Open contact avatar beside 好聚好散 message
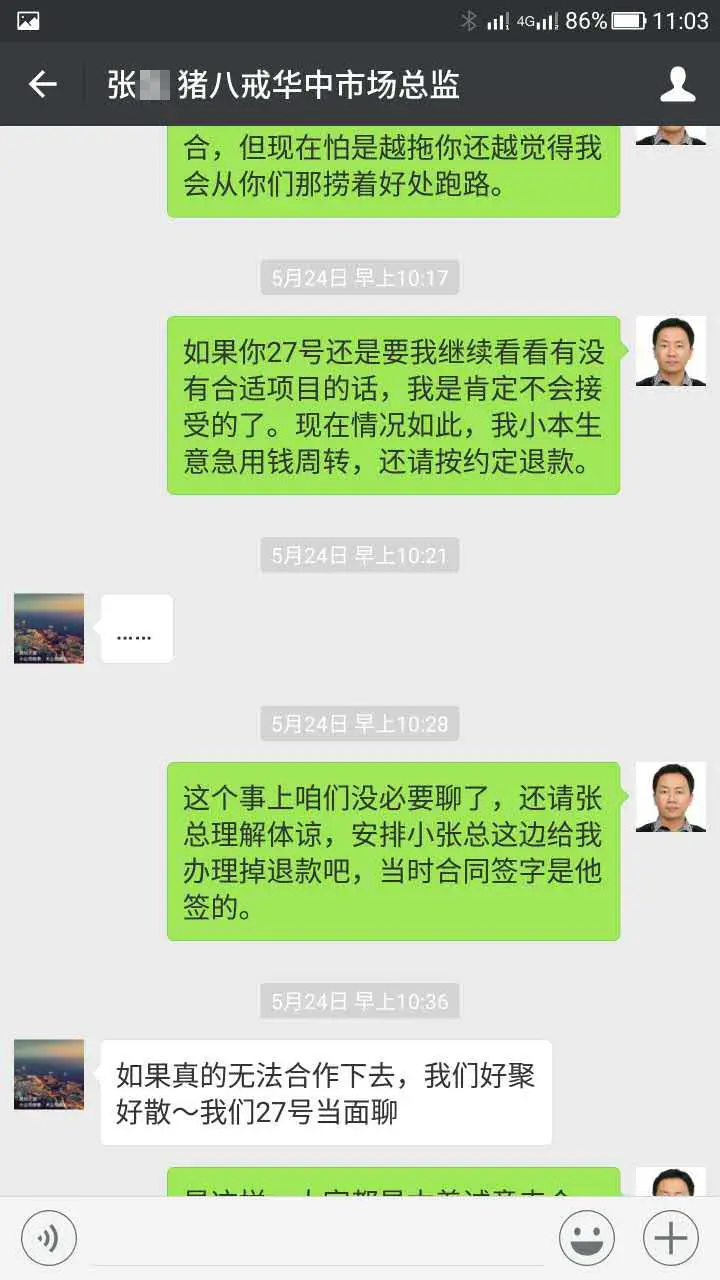This screenshot has width=720, height=1280. (x=49, y=1074)
